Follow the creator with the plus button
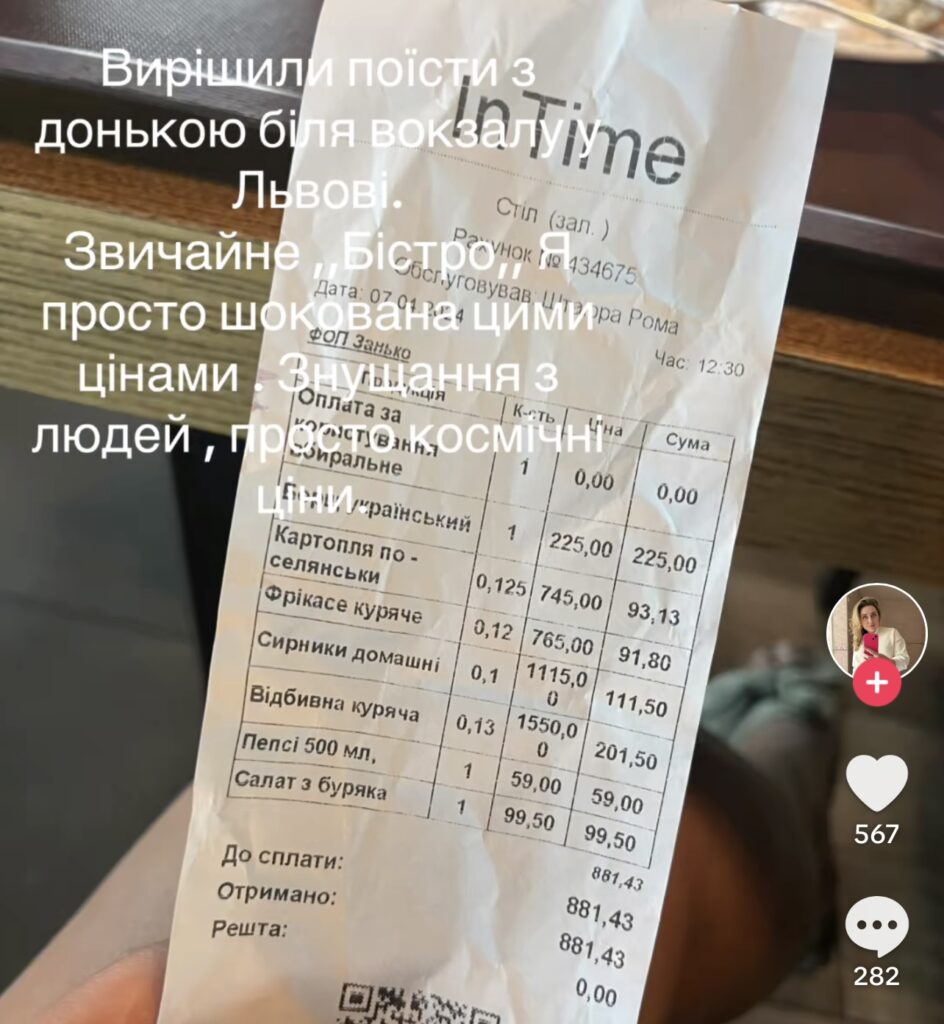 pyautogui.click(x=876, y=683)
